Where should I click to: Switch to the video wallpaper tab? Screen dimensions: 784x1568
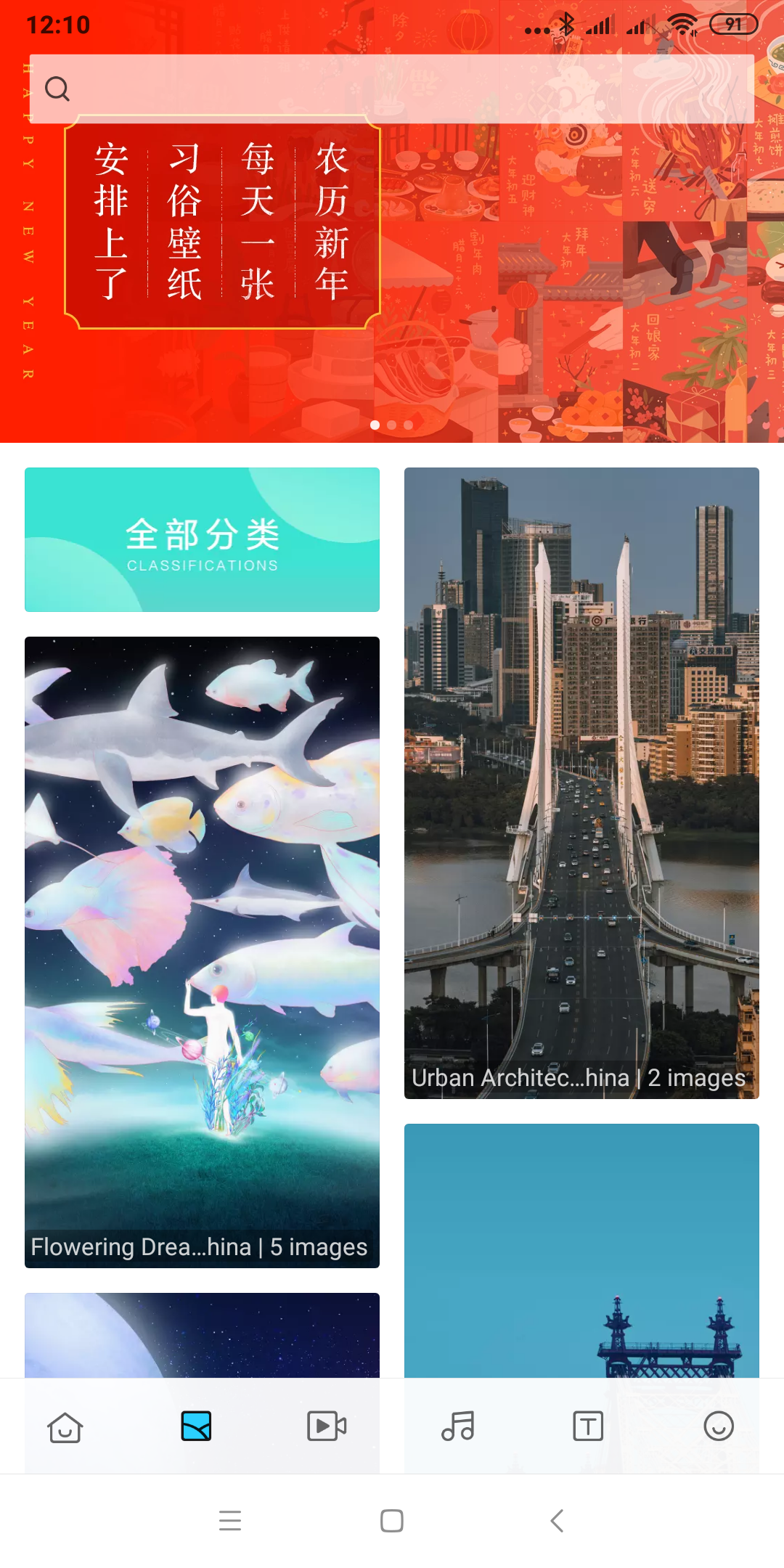pyautogui.click(x=327, y=1426)
